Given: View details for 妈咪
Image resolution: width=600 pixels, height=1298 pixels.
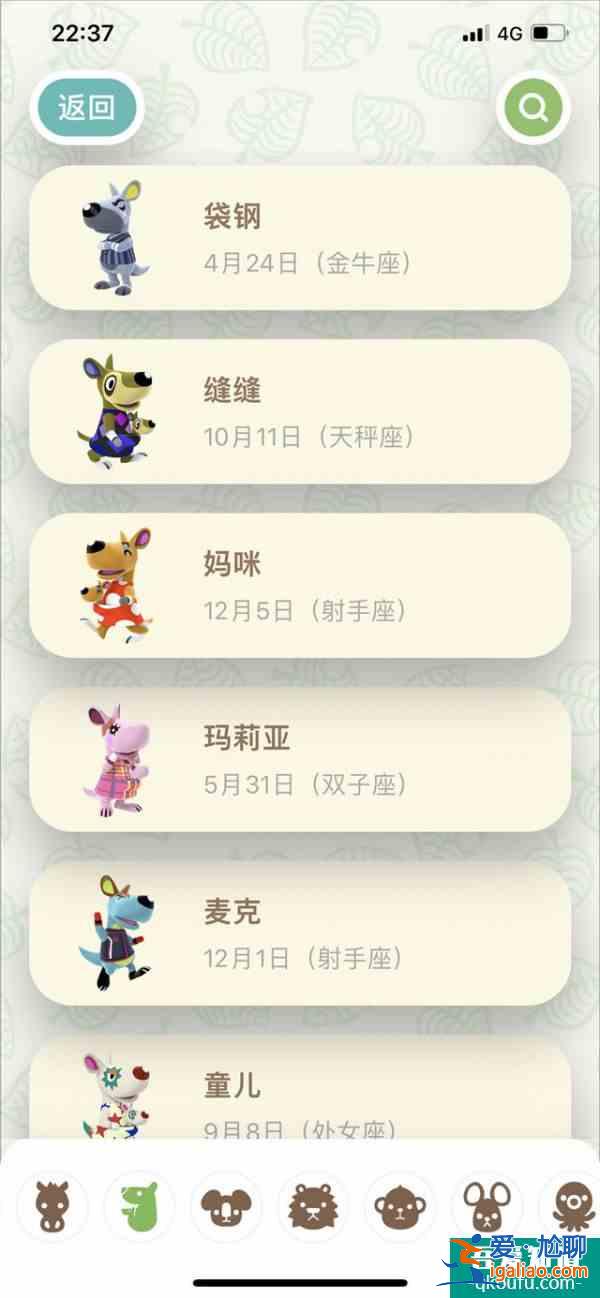Looking at the screenshot, I should click(x=300, y=585).
